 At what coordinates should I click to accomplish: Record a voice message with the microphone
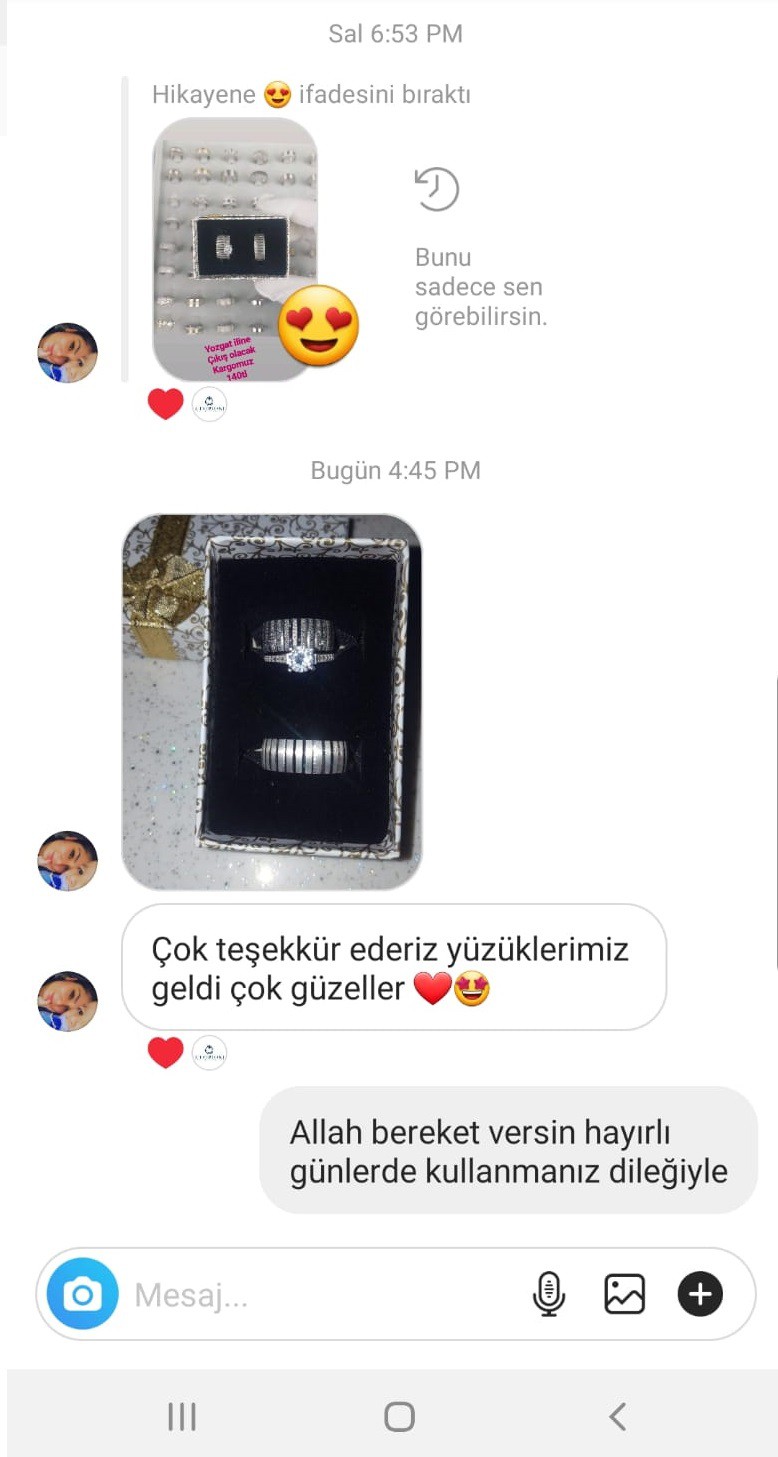[x=548, y=1294]
